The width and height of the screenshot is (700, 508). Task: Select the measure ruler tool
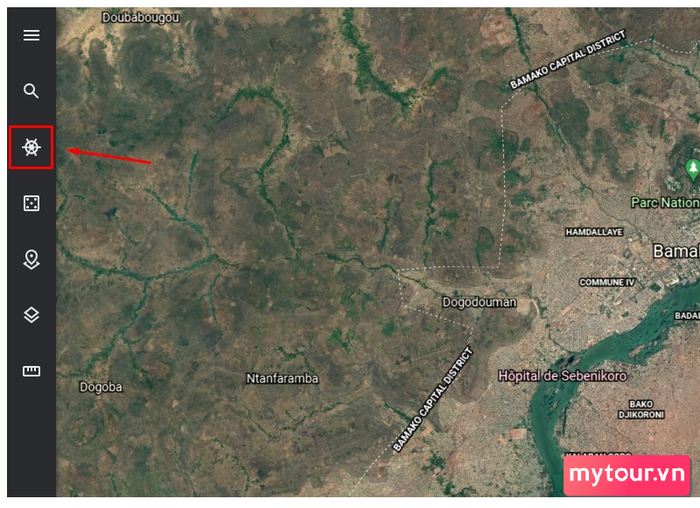coord(31,371)
